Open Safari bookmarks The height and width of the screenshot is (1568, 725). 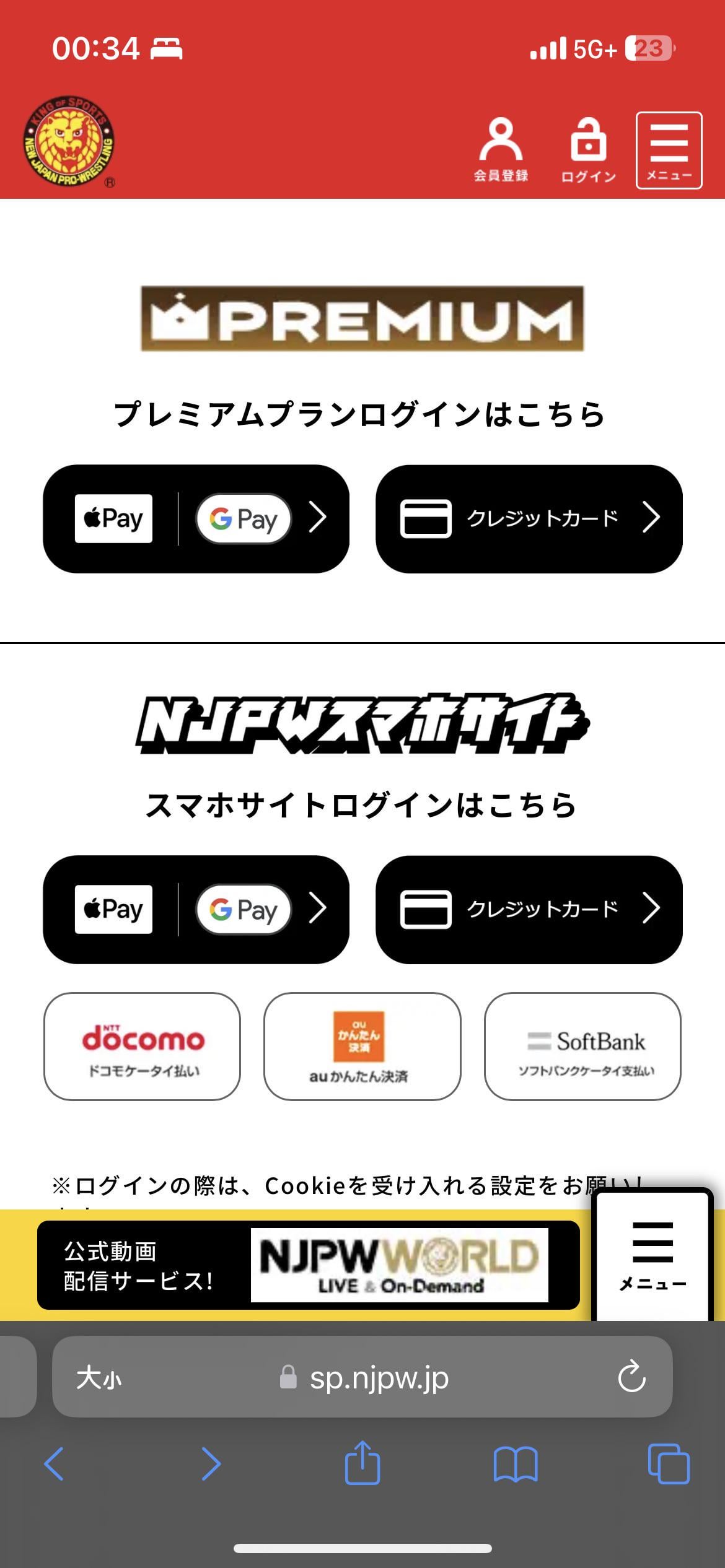tap(515, 1464)
